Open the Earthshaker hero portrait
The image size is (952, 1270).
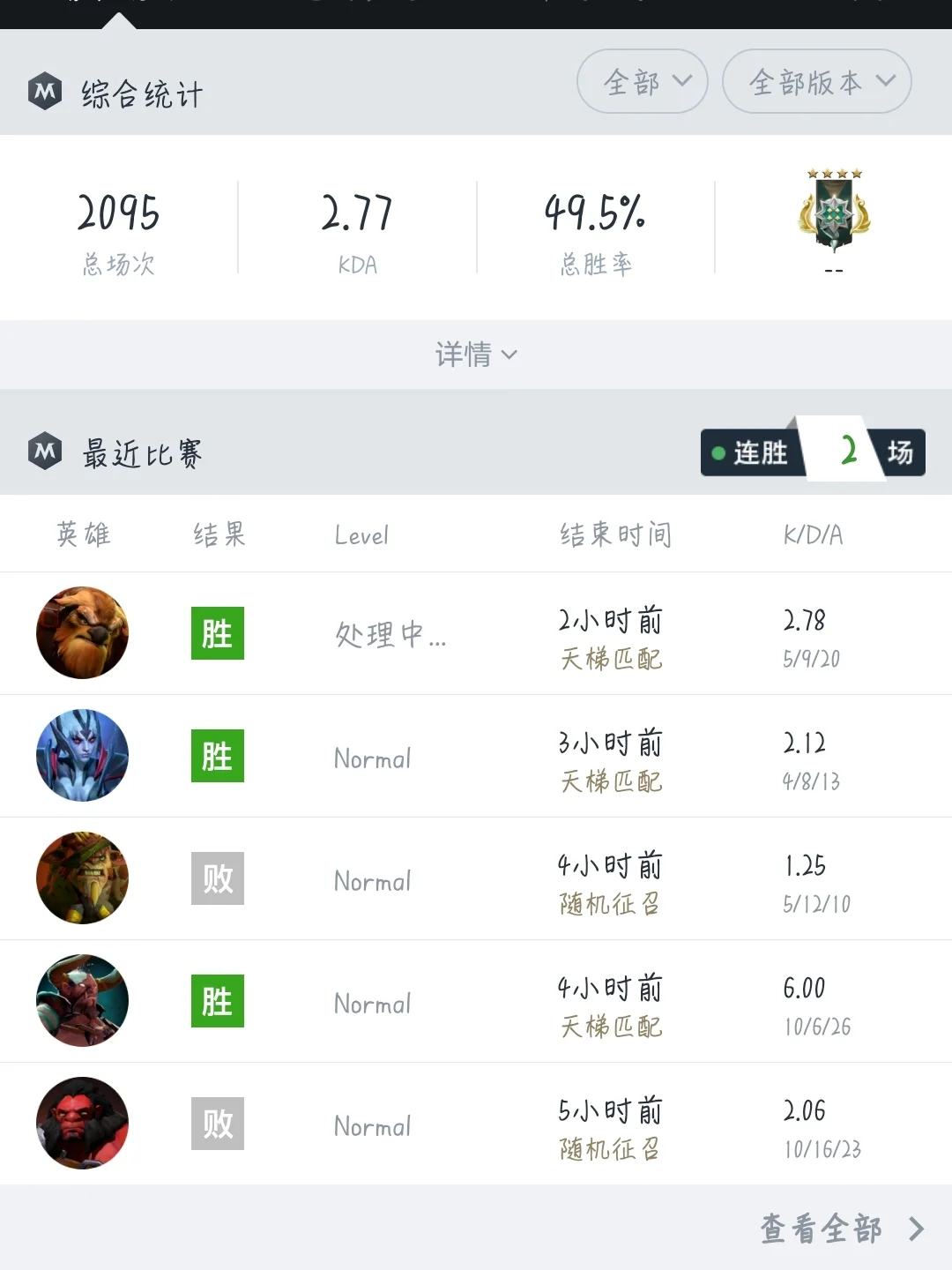(82, 633)
